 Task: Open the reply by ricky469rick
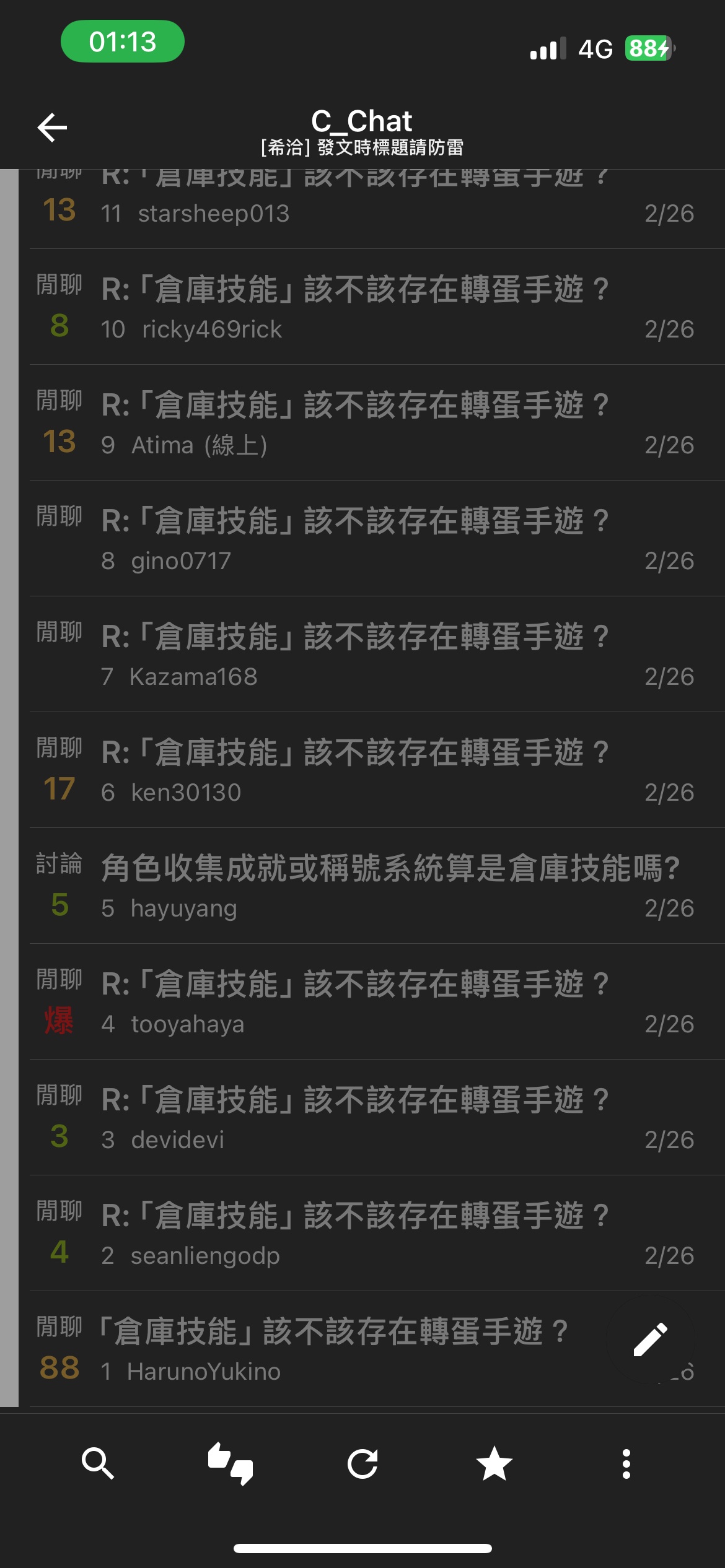pyautogui.click(x=372, y=307)
